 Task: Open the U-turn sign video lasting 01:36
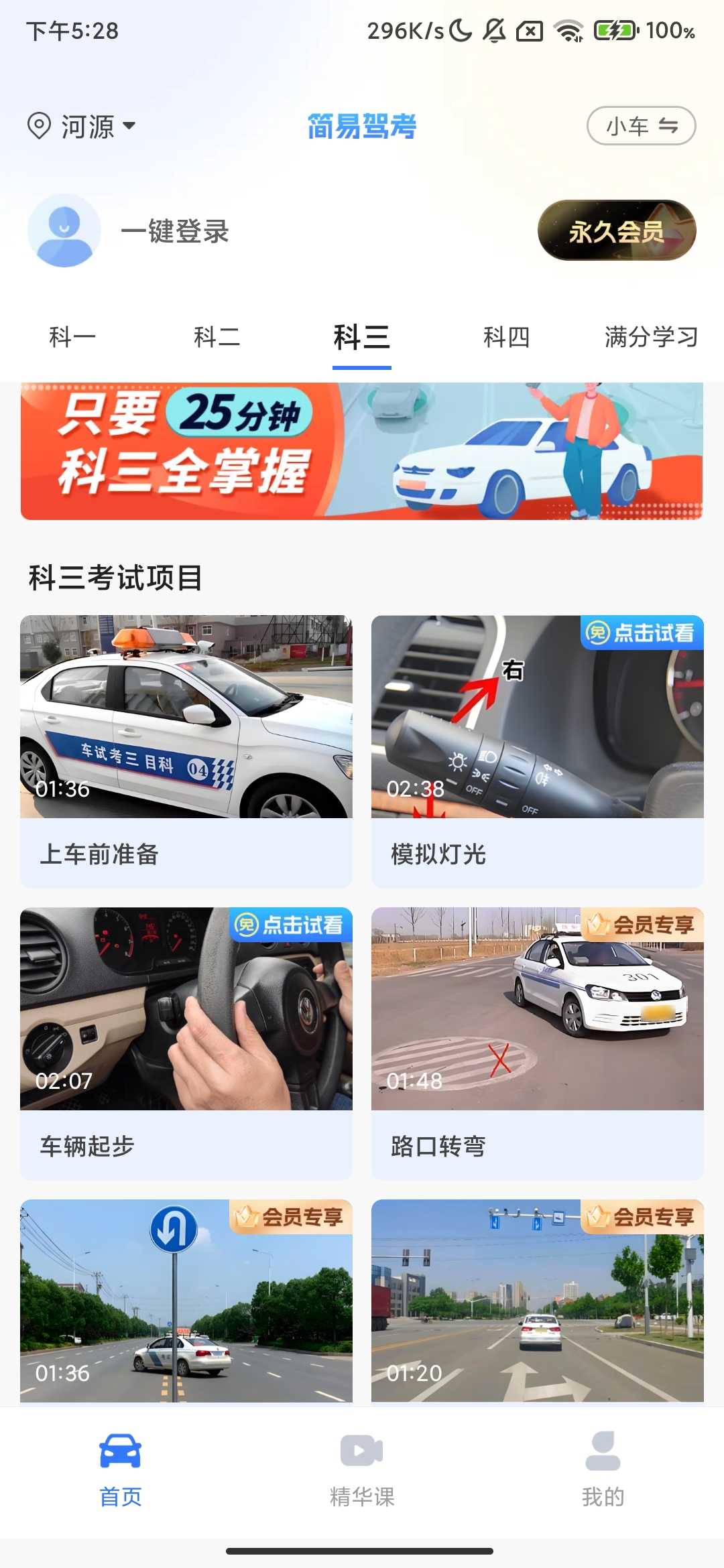[186, 1300]
